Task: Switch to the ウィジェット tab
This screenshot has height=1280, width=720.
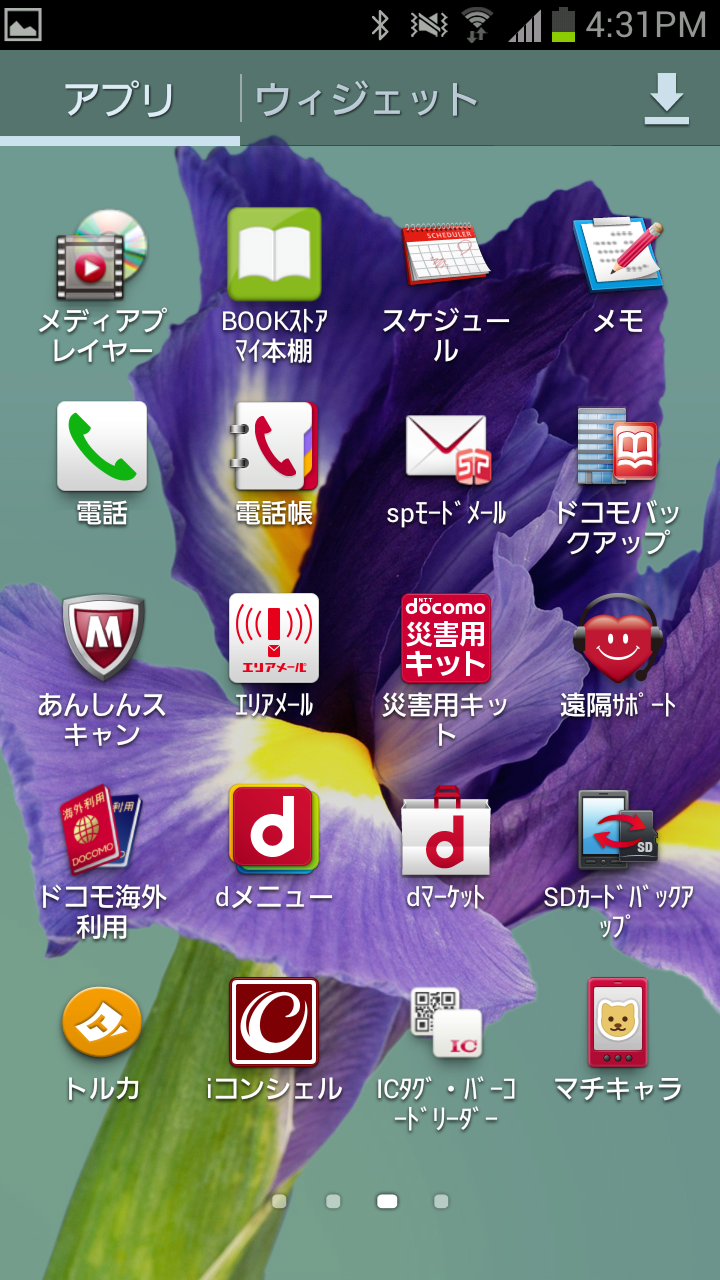Action: tap(366, 100)
